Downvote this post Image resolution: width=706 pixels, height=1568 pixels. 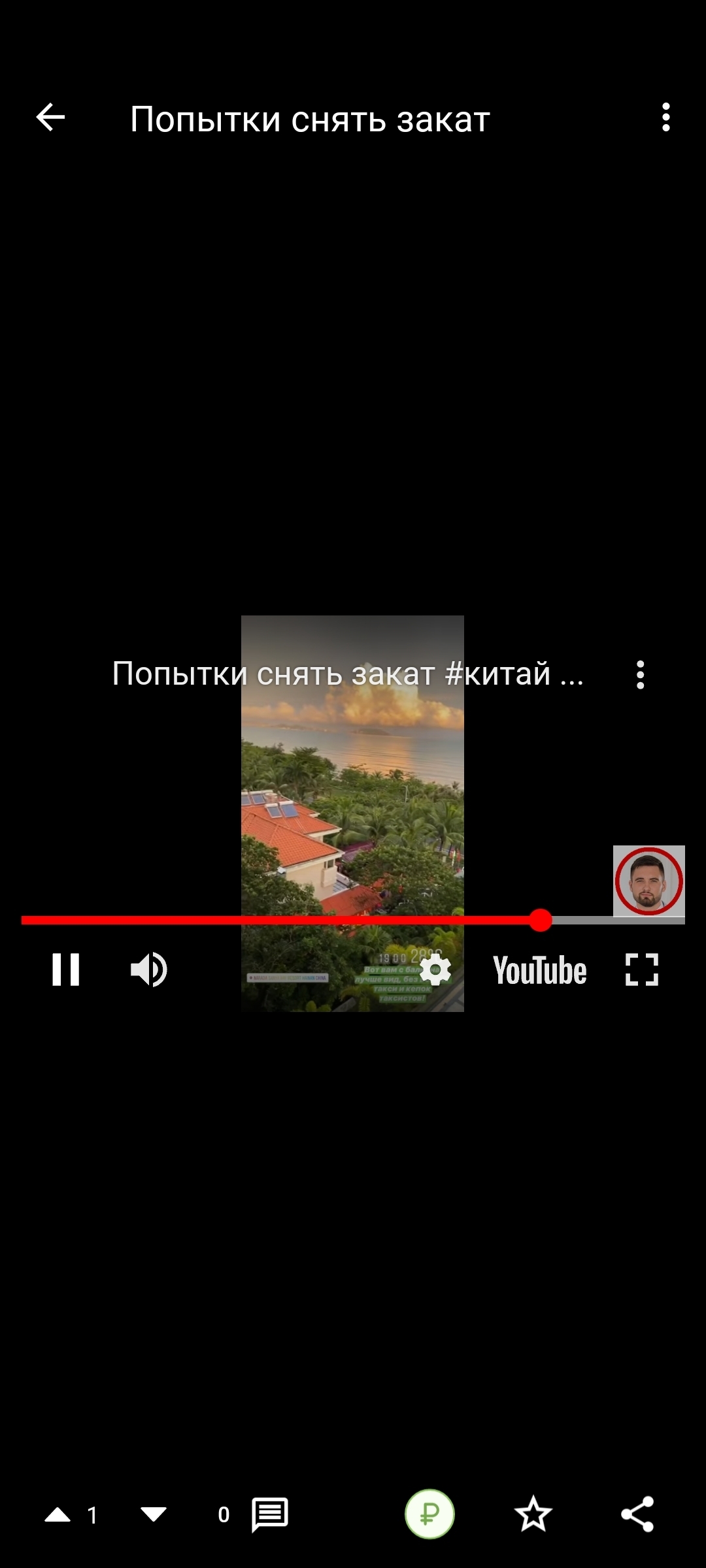pyautogui.click(x=154, y=1514)
